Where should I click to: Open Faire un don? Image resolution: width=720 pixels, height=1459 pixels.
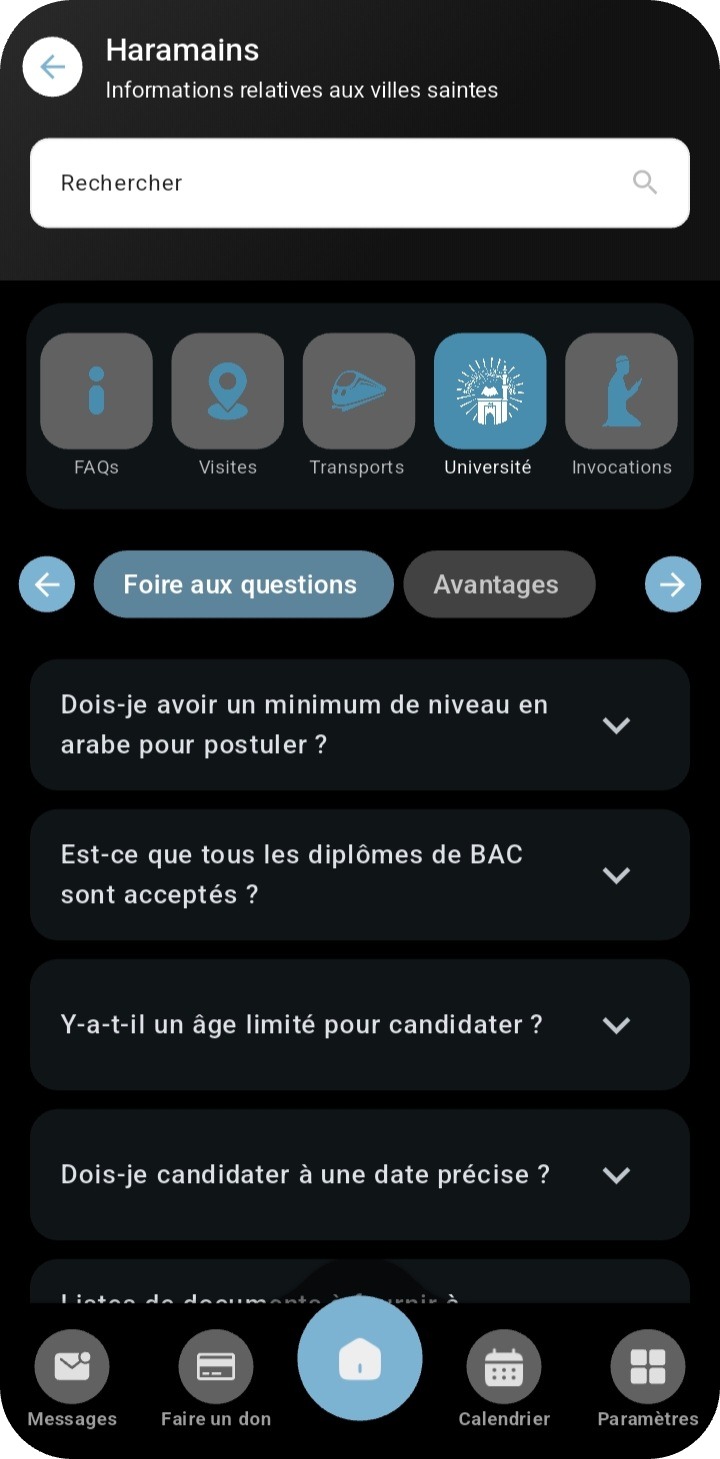point(216,1377)
